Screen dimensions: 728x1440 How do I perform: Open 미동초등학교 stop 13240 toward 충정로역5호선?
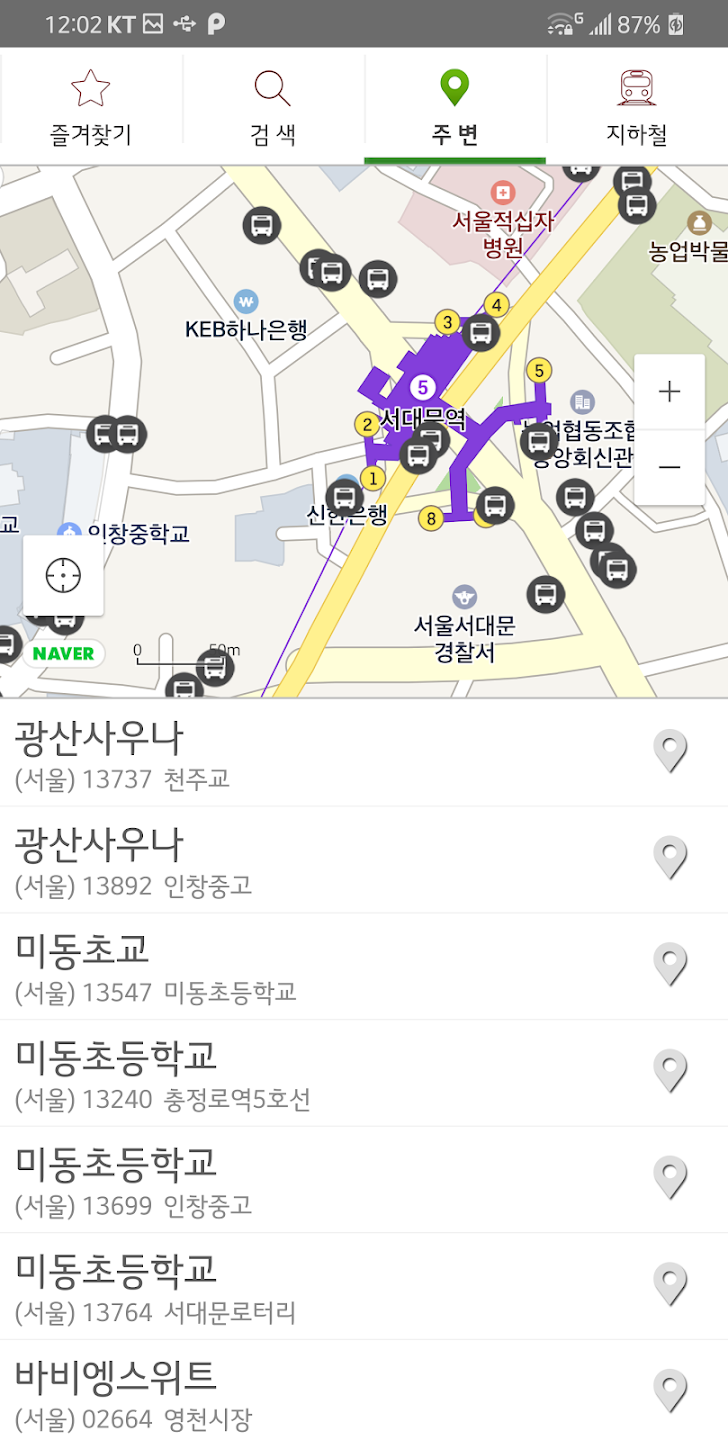pos(300,1073)
